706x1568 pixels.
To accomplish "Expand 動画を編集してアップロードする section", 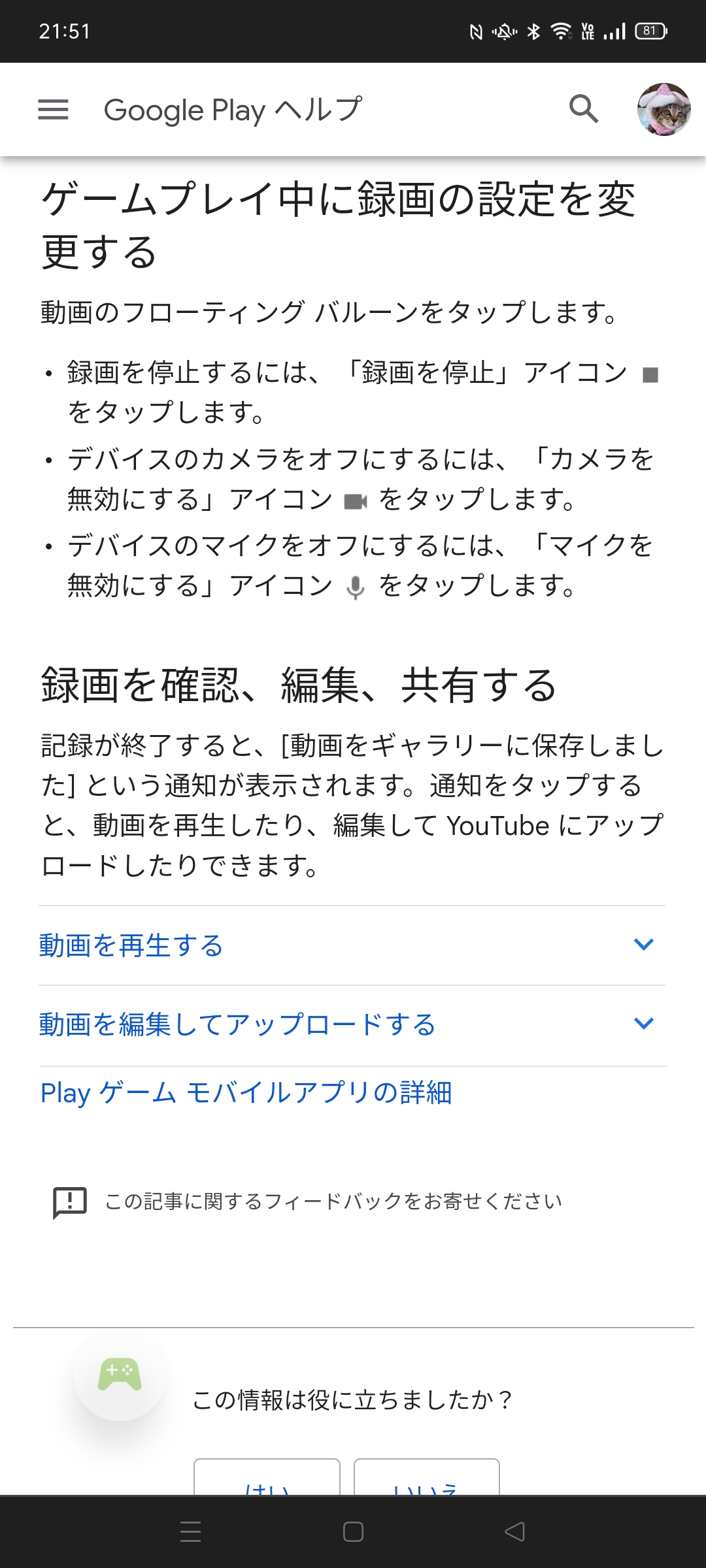I will coord(352,1024).
